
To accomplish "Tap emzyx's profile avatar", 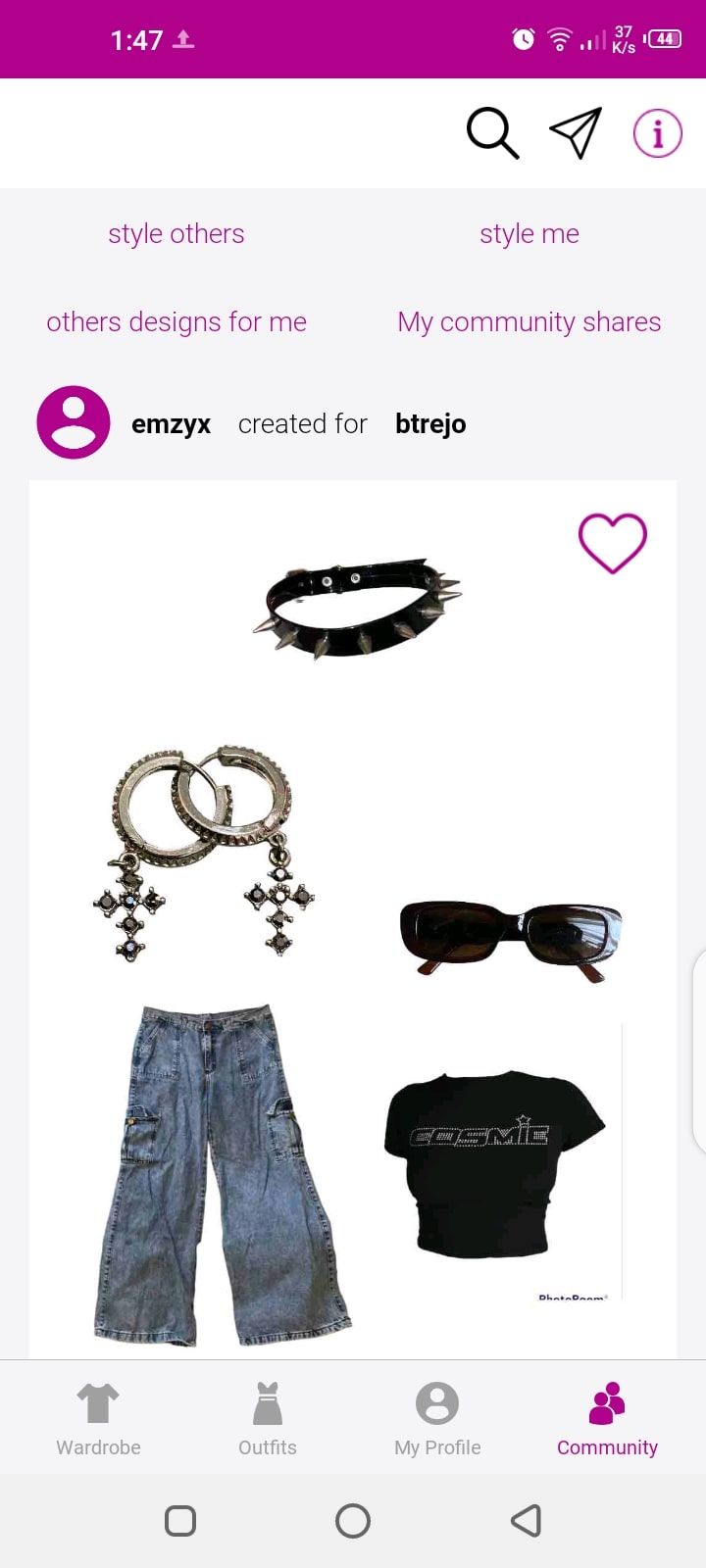I will point(73,421).
